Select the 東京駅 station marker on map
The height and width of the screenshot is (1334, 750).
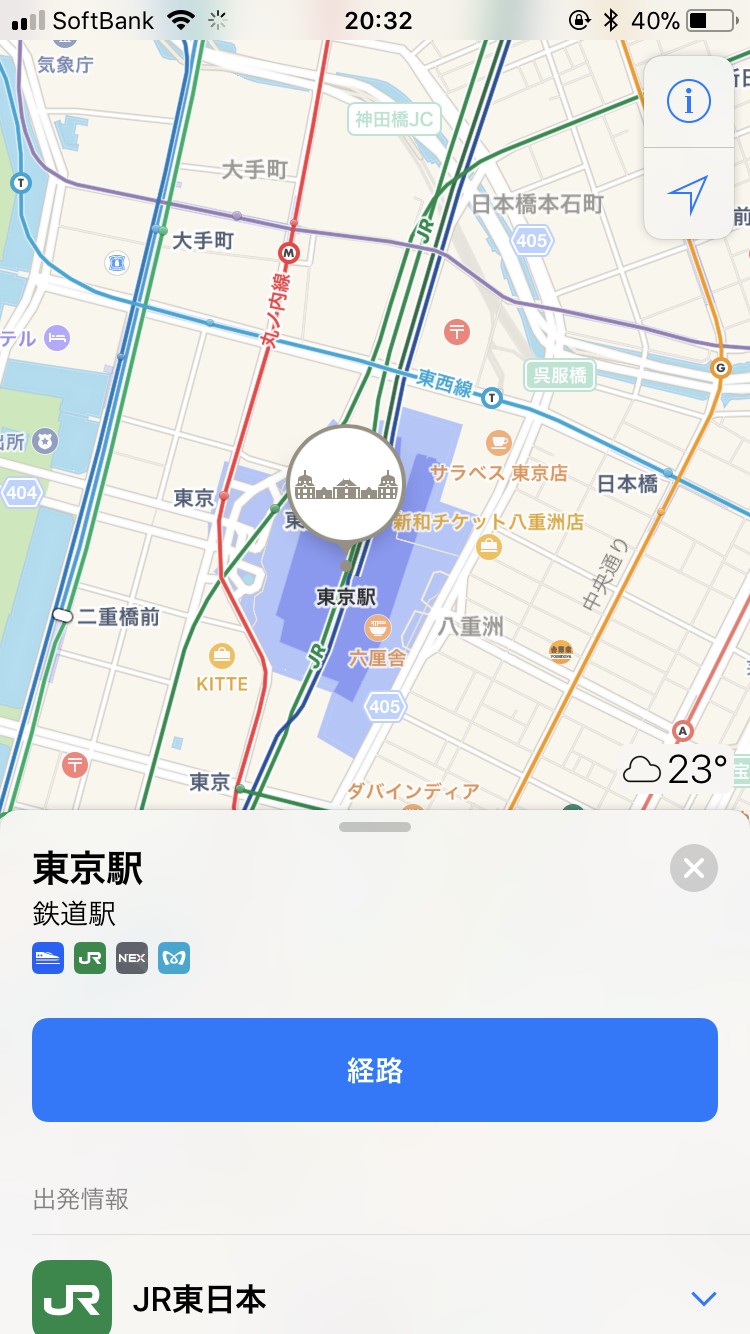(346, 485)
